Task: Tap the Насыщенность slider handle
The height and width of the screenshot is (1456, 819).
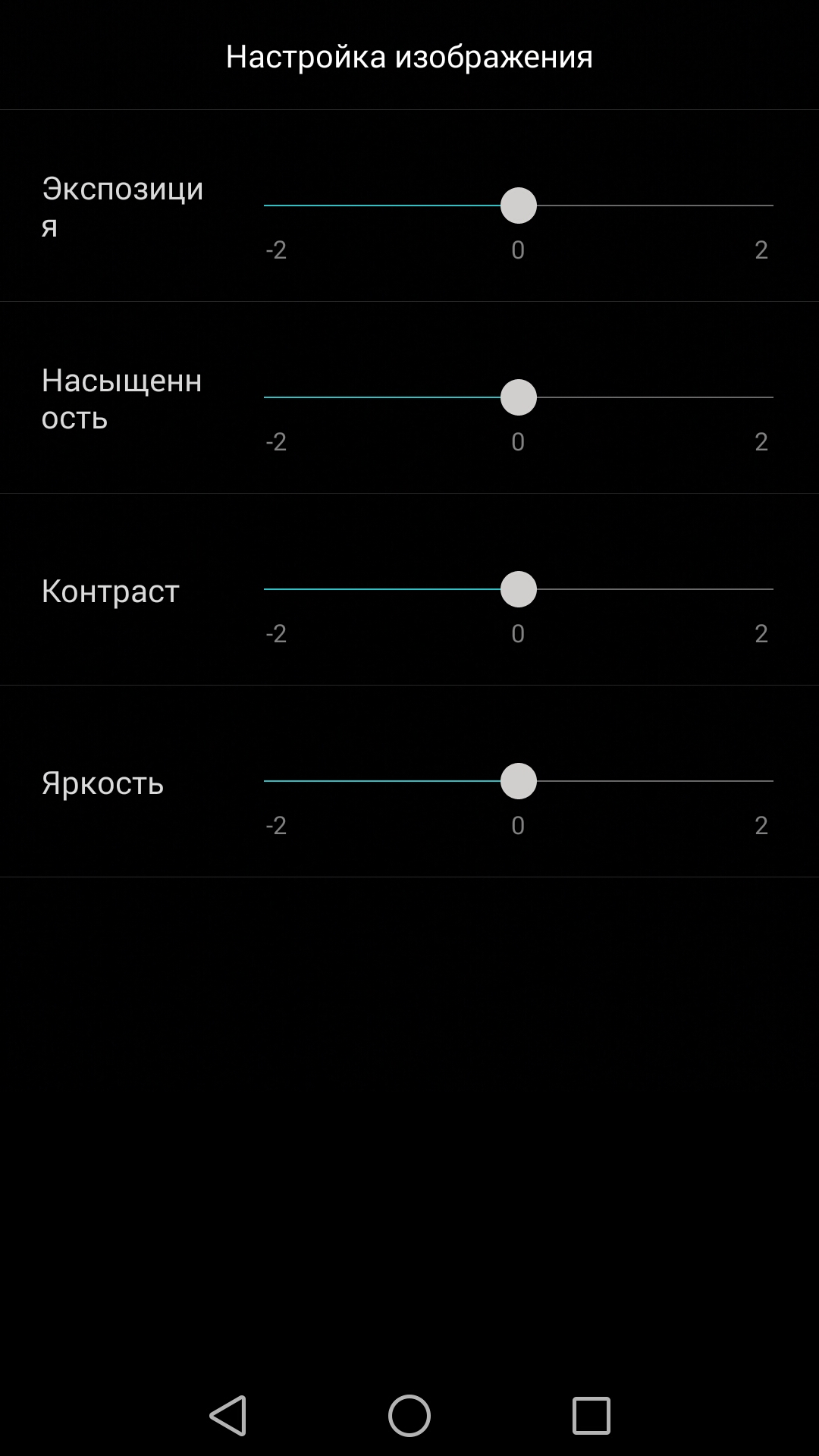Action: coord(519,397)
